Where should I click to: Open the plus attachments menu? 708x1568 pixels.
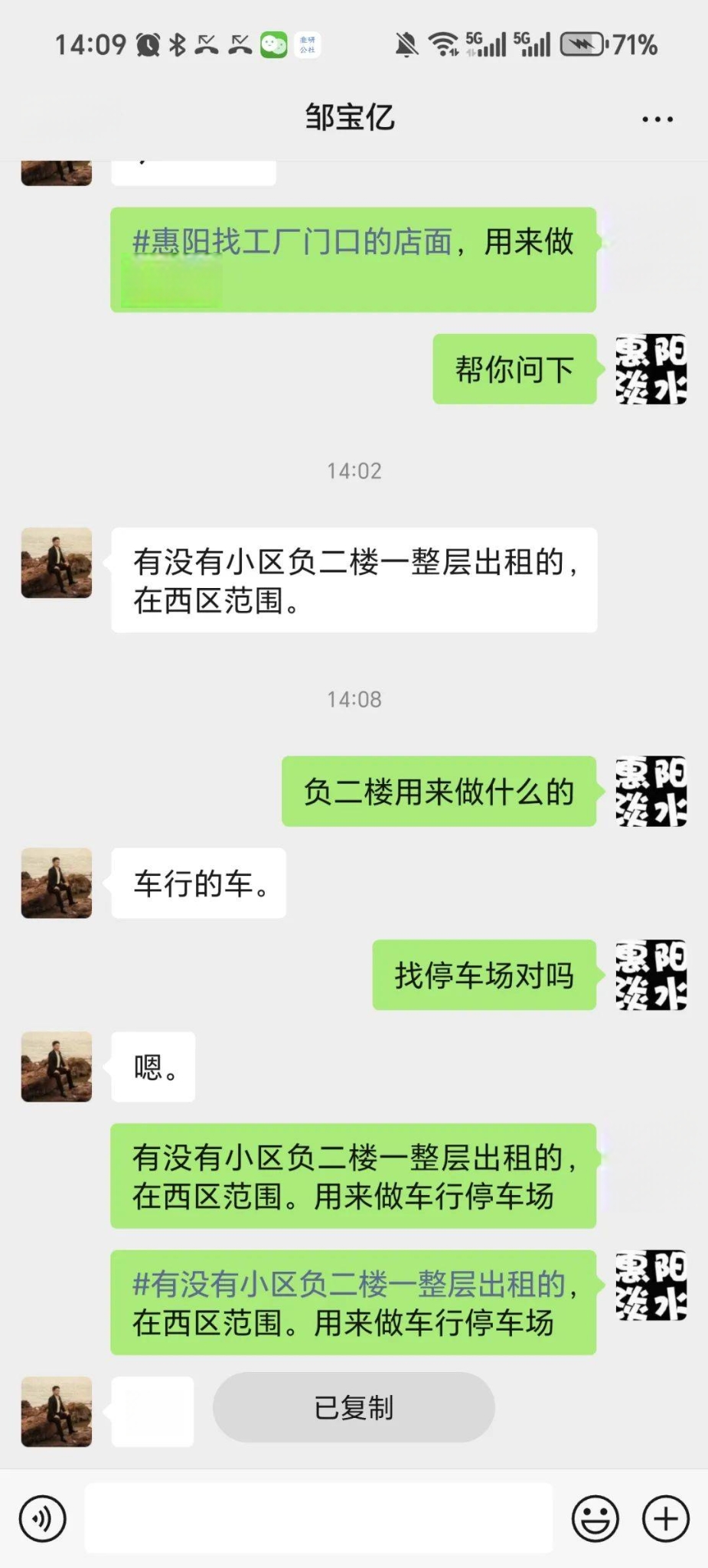[x=665, y=1518]
